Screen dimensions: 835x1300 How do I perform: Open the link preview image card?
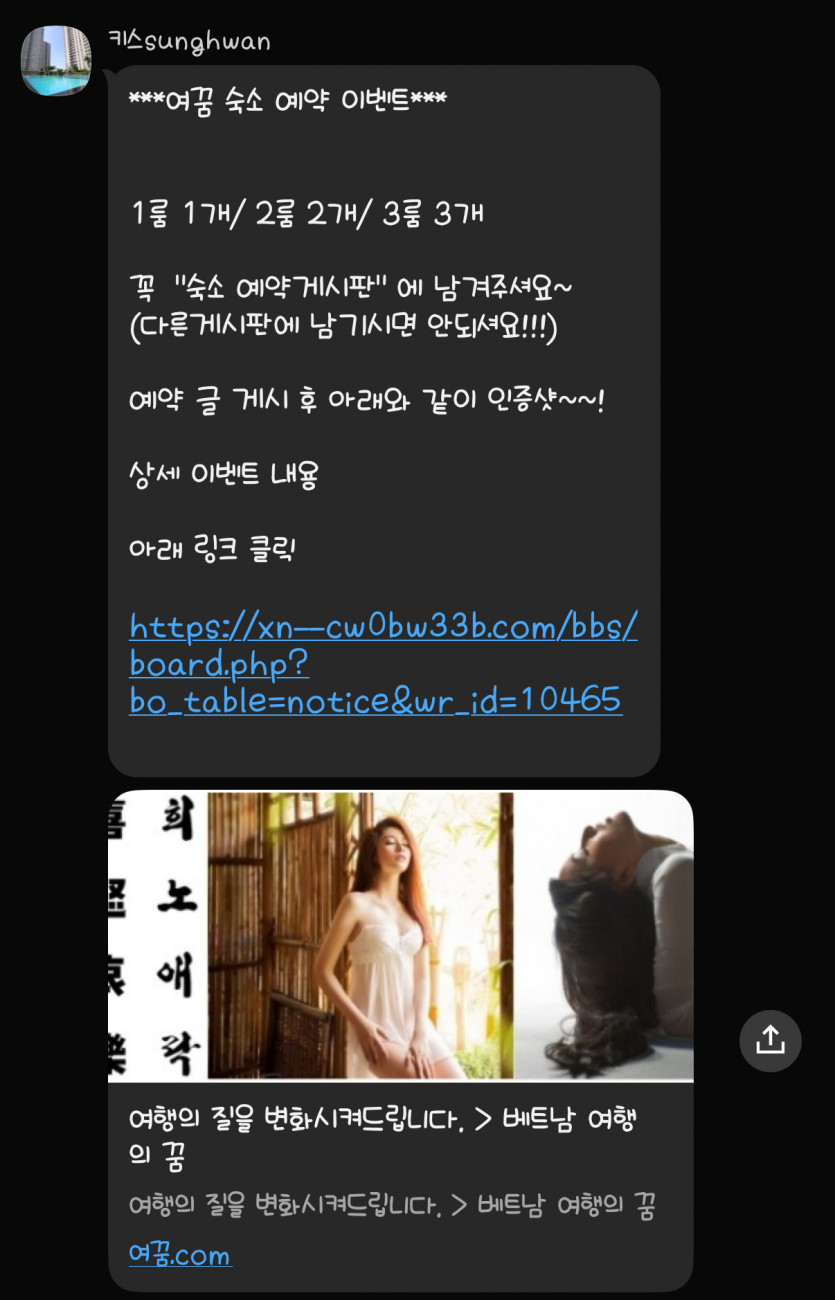pos(400,935)
